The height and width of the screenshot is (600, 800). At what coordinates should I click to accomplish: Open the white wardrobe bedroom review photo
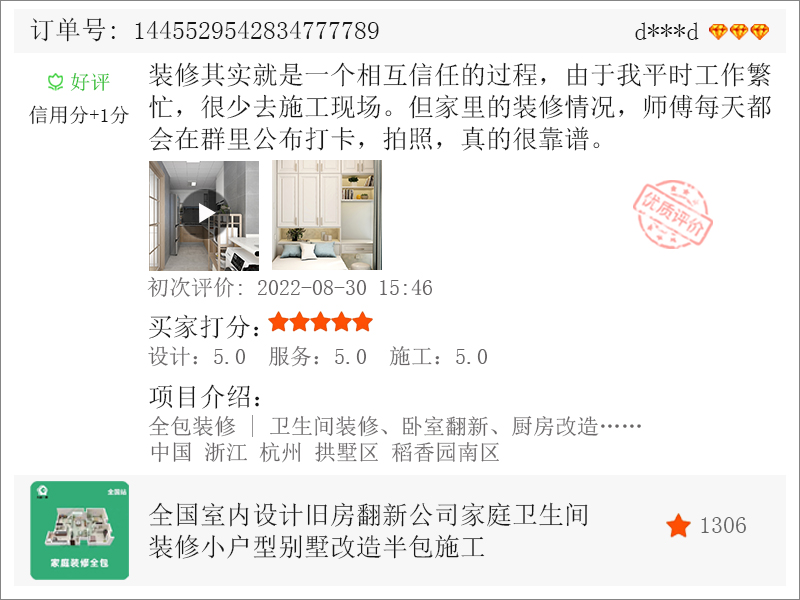tap(327, 215)
